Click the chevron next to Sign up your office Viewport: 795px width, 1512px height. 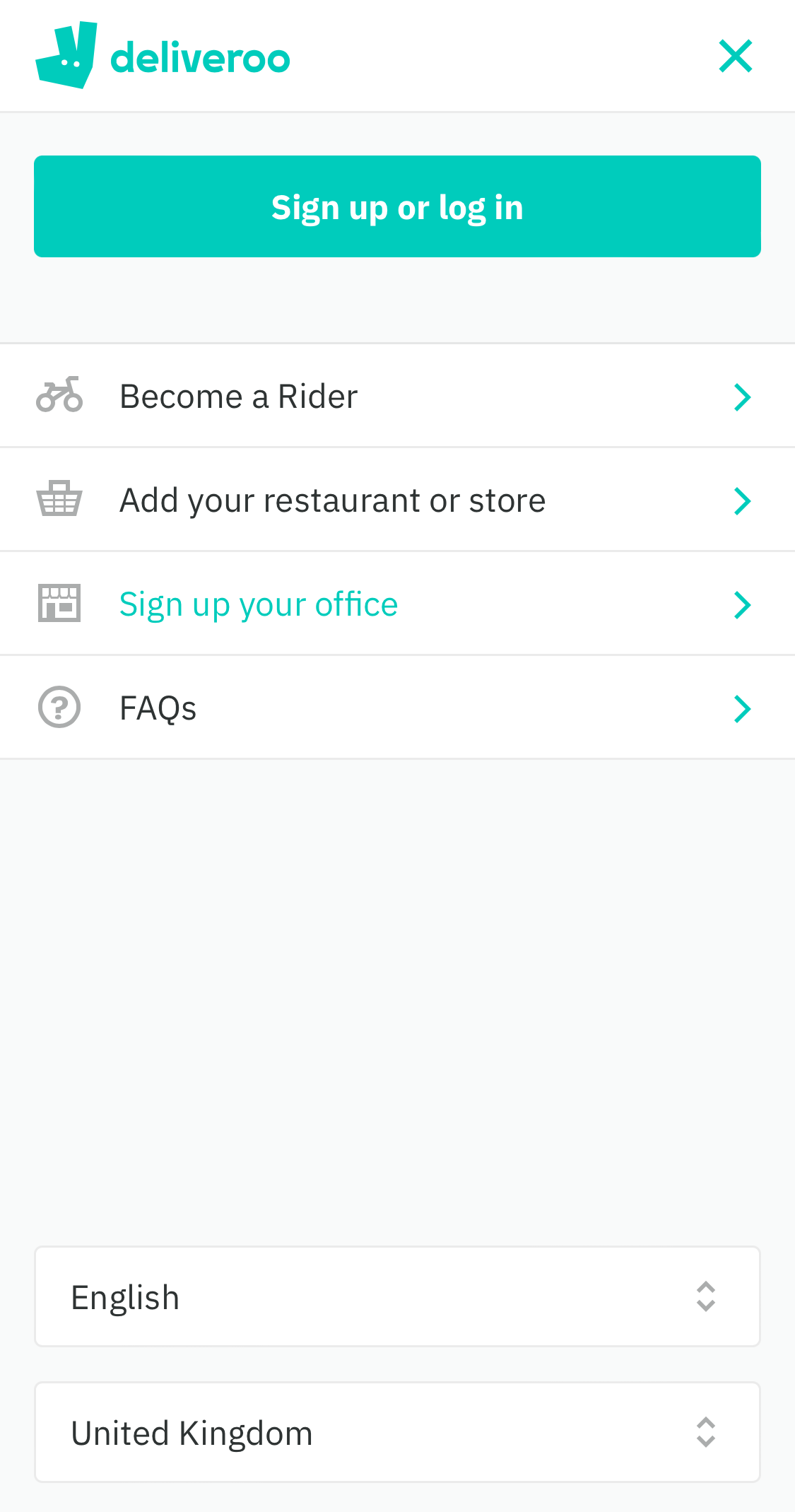coord(742,604)
